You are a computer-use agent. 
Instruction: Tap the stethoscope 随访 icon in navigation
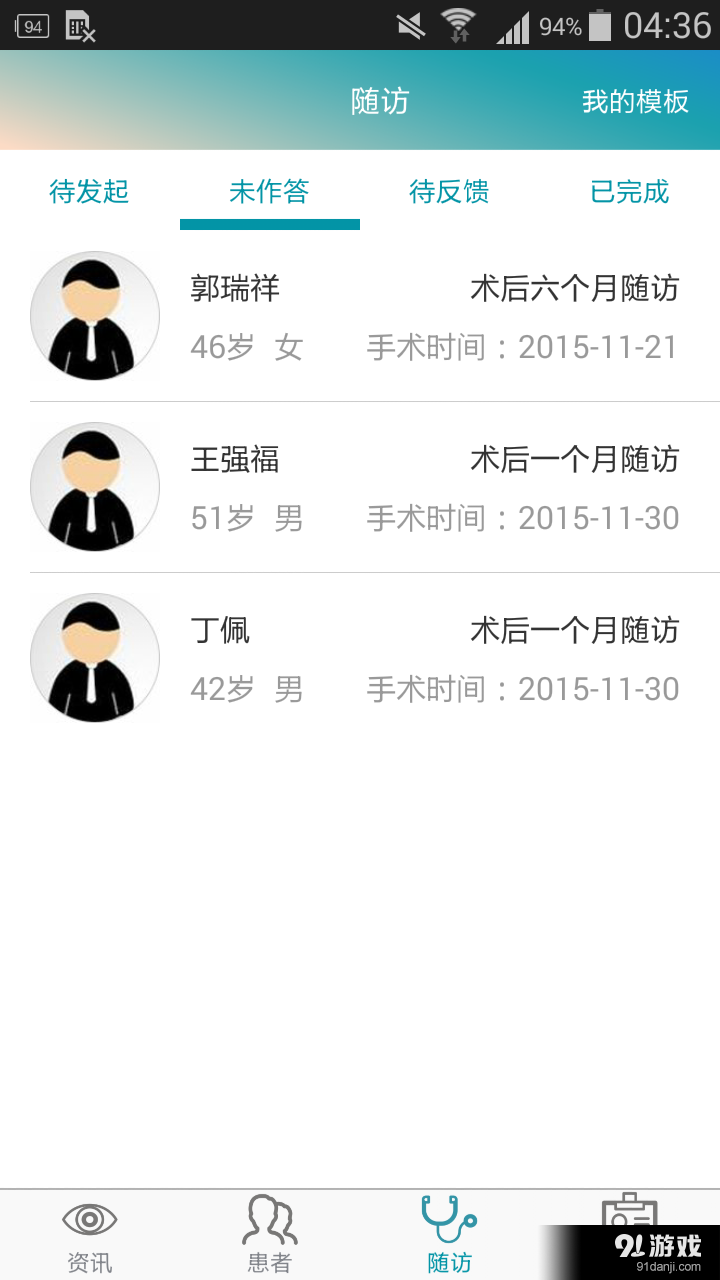(x=448, y=1228)
